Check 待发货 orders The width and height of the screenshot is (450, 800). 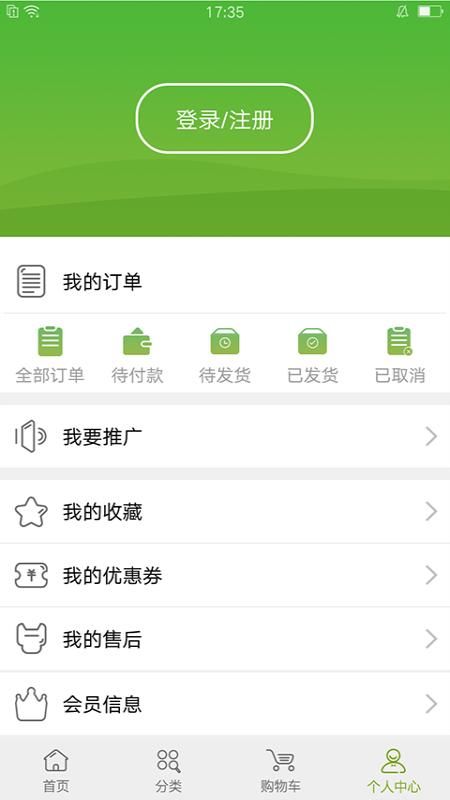(225, 356)
